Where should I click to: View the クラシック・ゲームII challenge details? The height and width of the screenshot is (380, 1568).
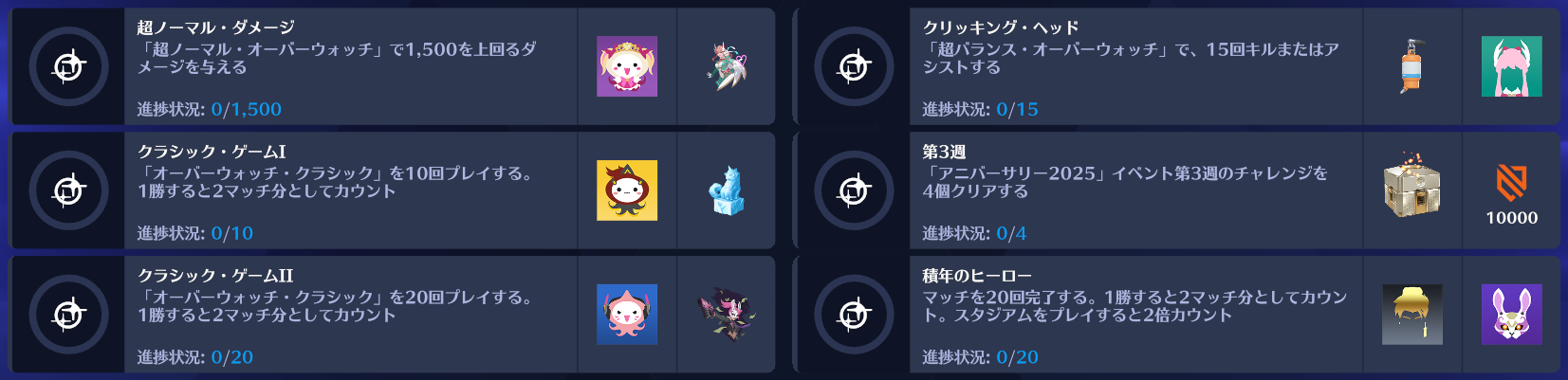(x=349, y=315)
